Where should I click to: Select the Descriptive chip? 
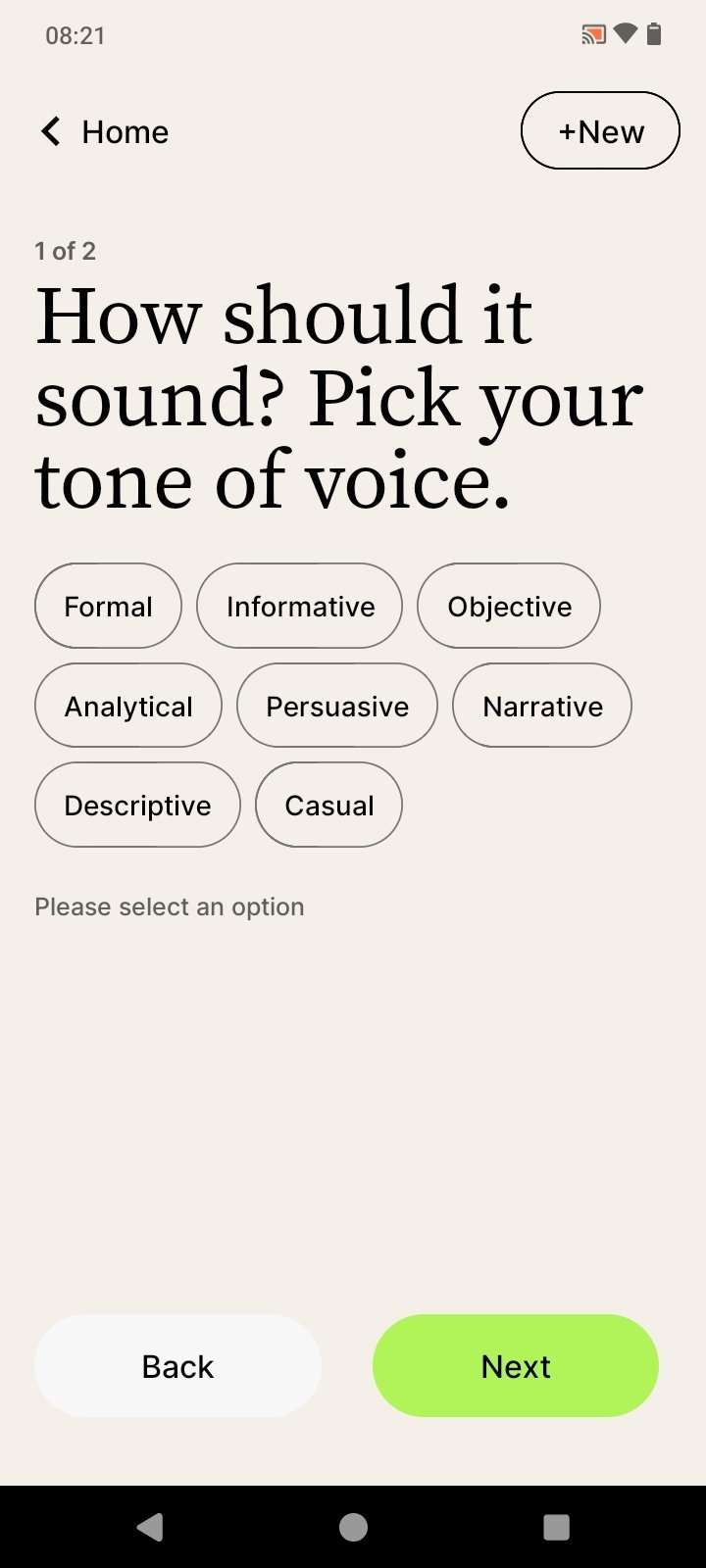tap(137, 806)
